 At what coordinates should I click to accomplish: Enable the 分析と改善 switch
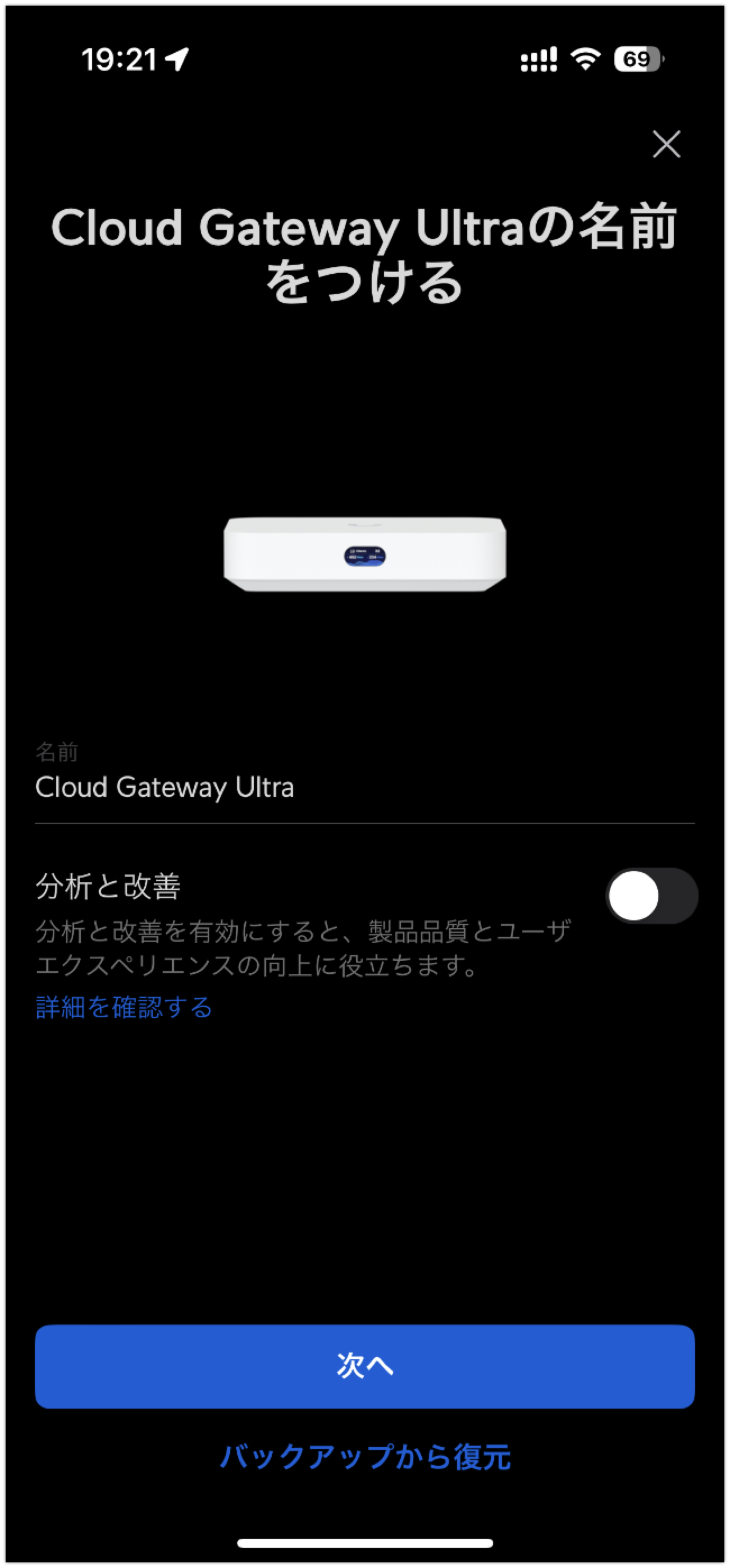pos(651,895)
